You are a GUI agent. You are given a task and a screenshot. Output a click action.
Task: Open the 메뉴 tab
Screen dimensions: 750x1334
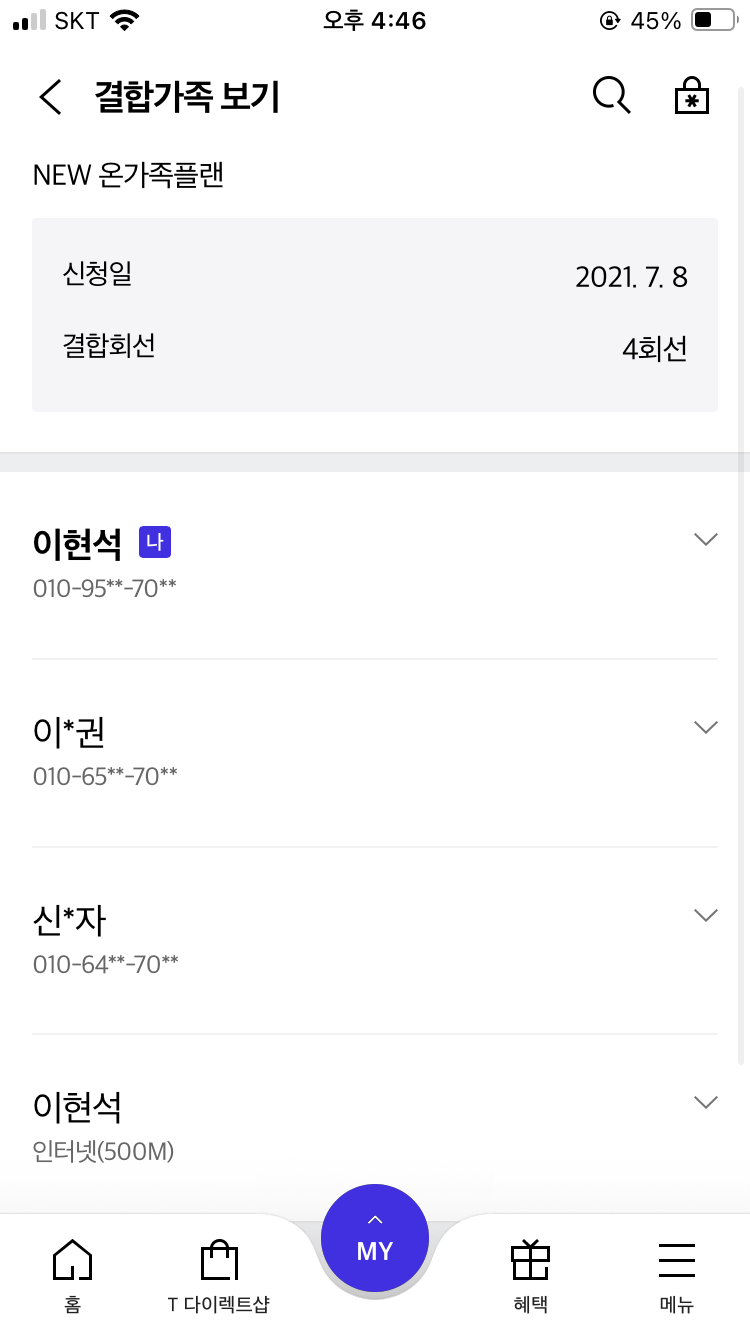pos(677,1274)
